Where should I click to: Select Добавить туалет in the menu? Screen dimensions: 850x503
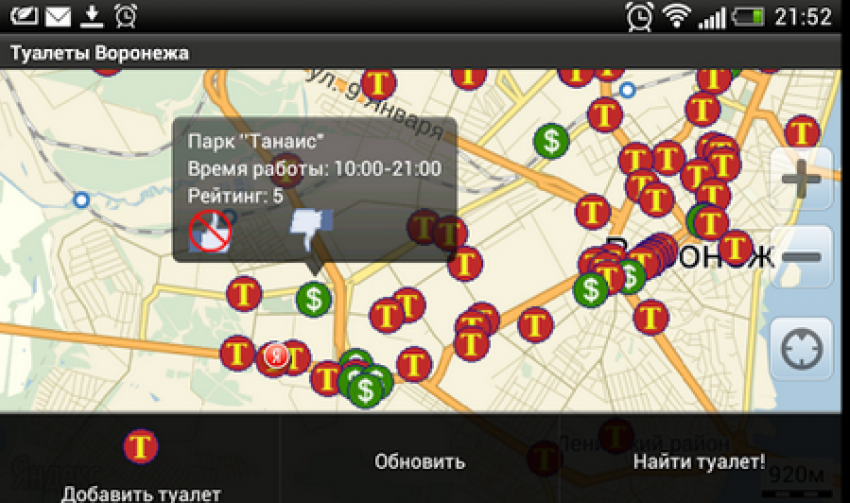[140, 464]
